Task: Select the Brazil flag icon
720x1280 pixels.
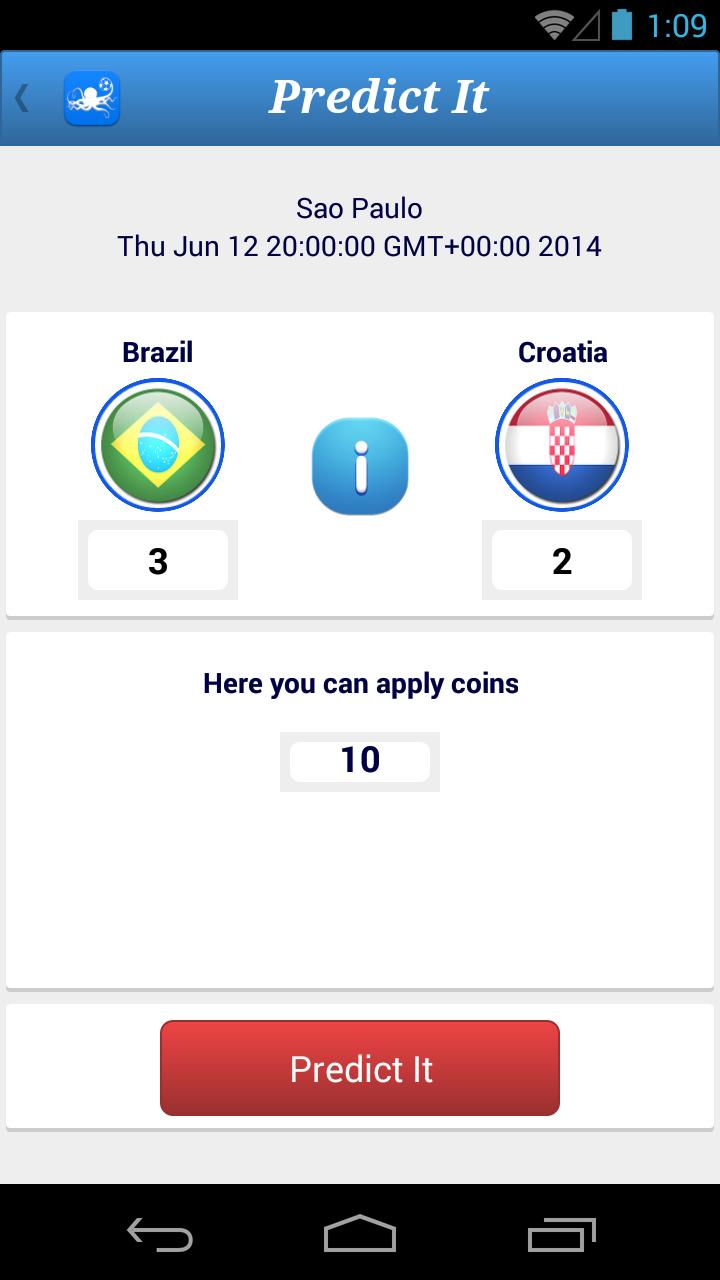Action: click(x=157, y=444)
